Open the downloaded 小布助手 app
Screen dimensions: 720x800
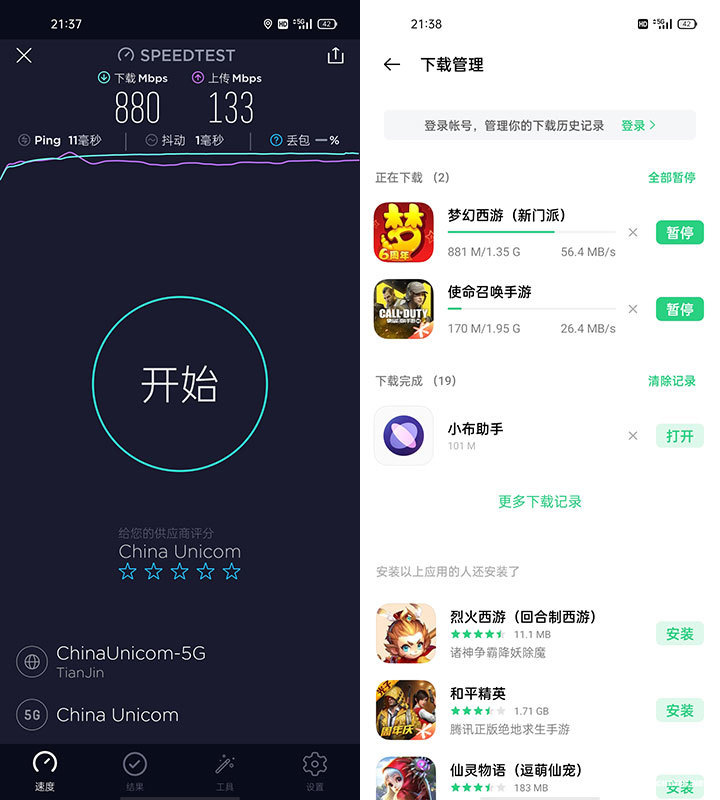click(x=679, y=436)
